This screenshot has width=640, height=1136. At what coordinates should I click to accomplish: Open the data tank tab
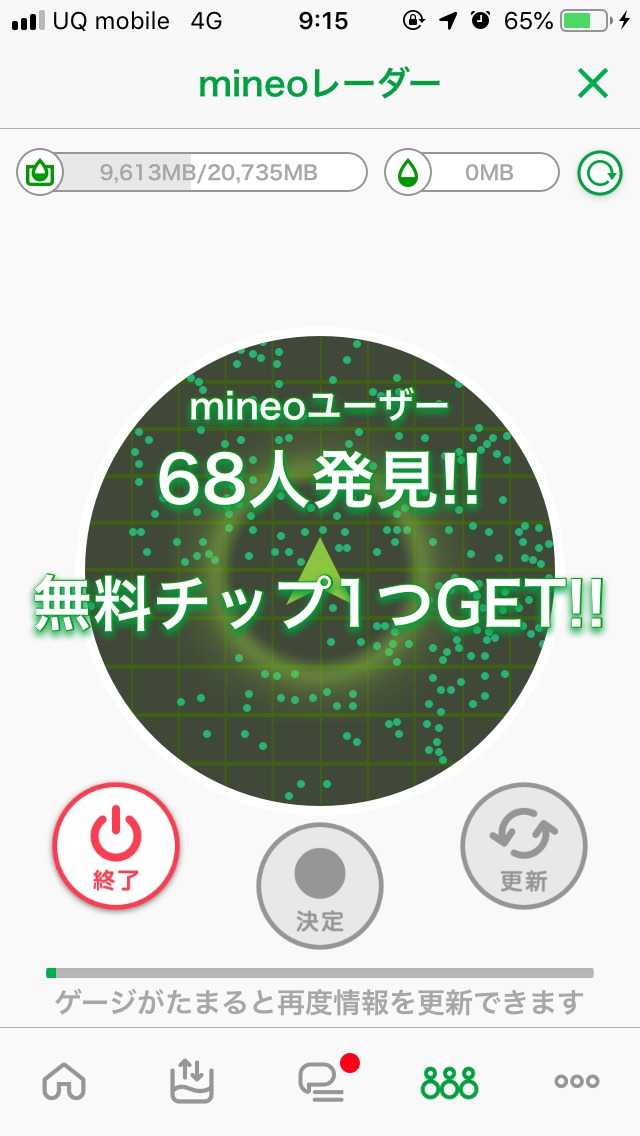click(x=192, y=1081)
